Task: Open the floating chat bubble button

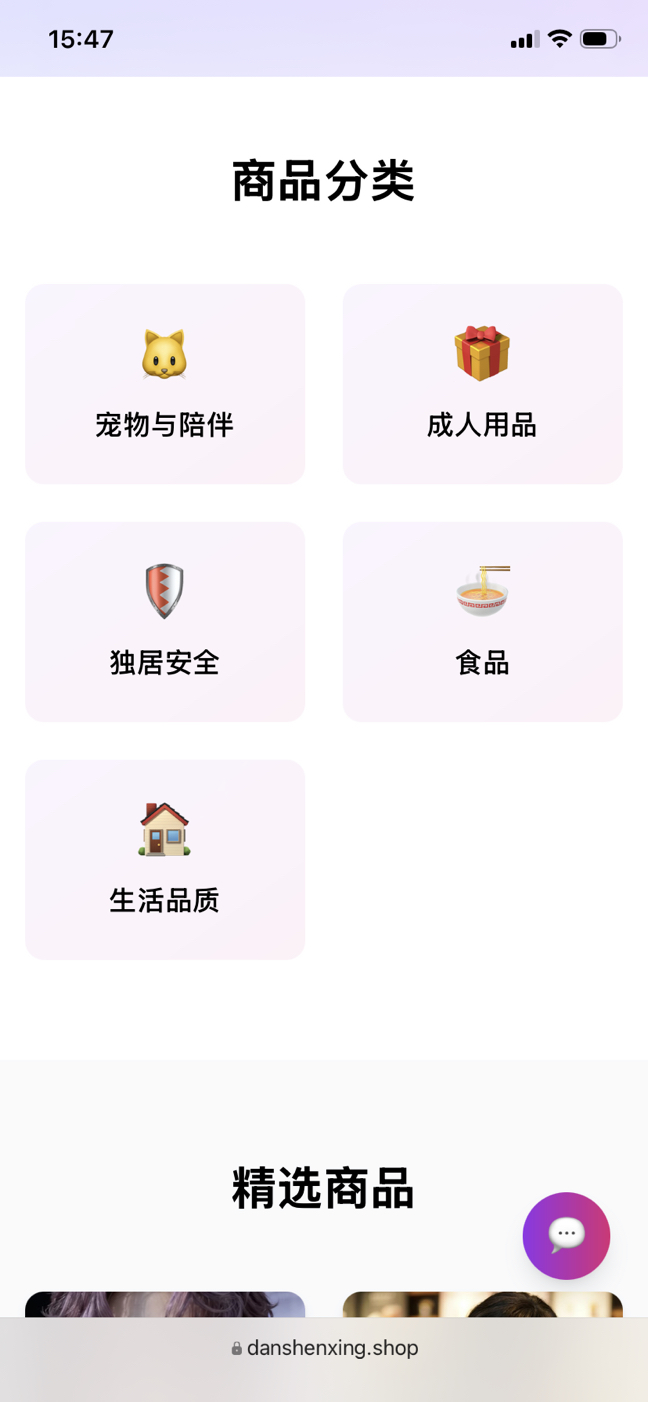Action: [x=566, y=1236]
